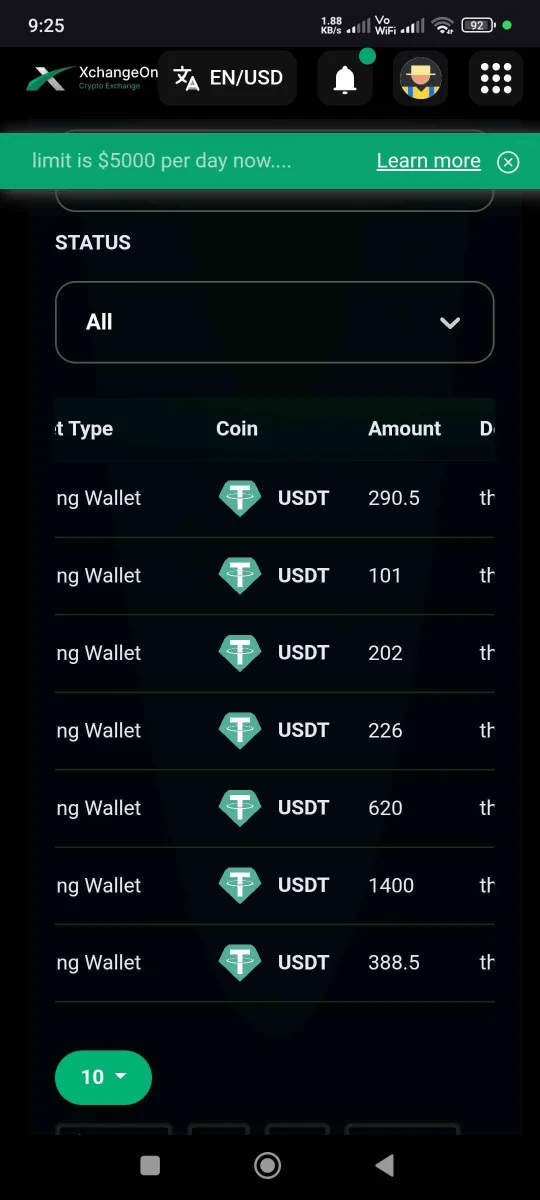Go back using system back button

(384, 1164)
